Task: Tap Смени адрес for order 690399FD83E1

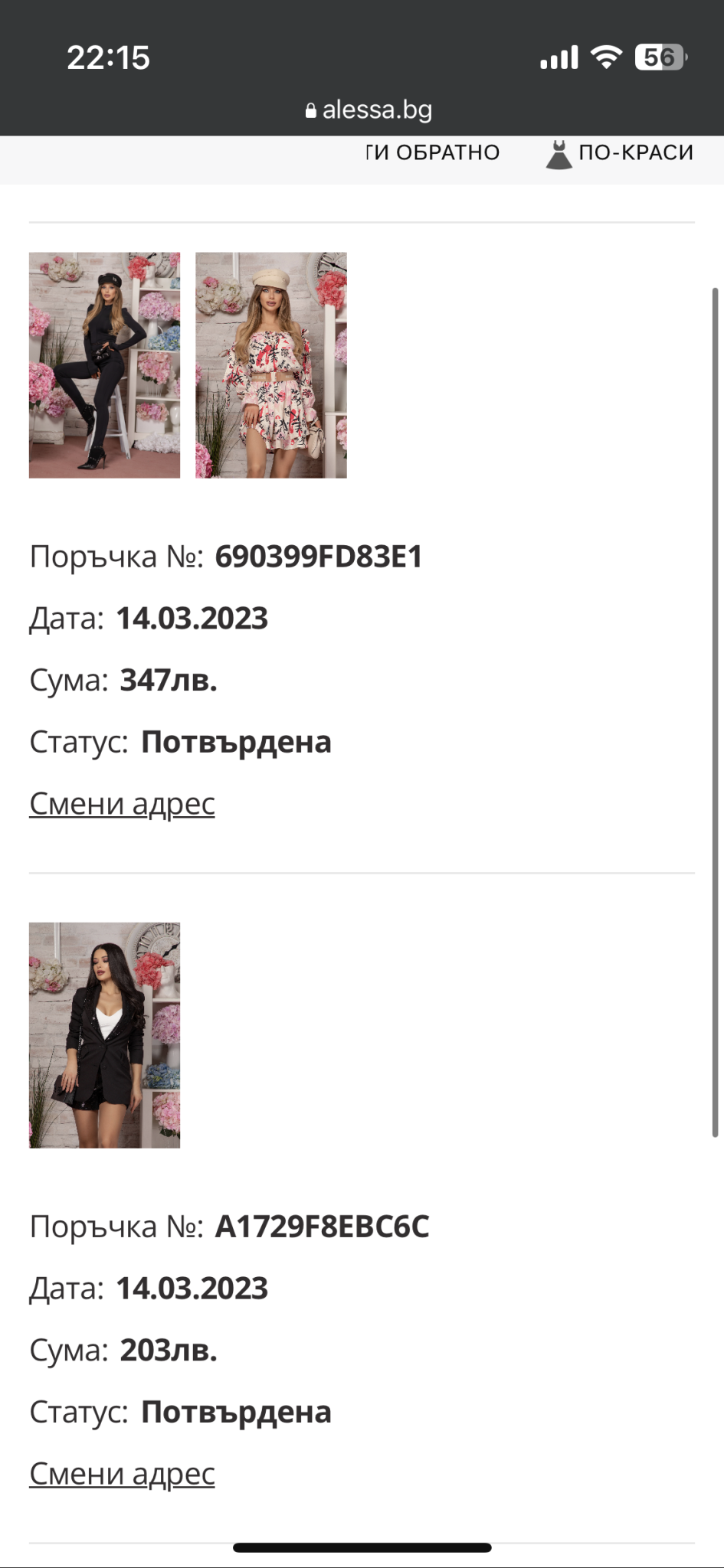Action: click(122, 803)
